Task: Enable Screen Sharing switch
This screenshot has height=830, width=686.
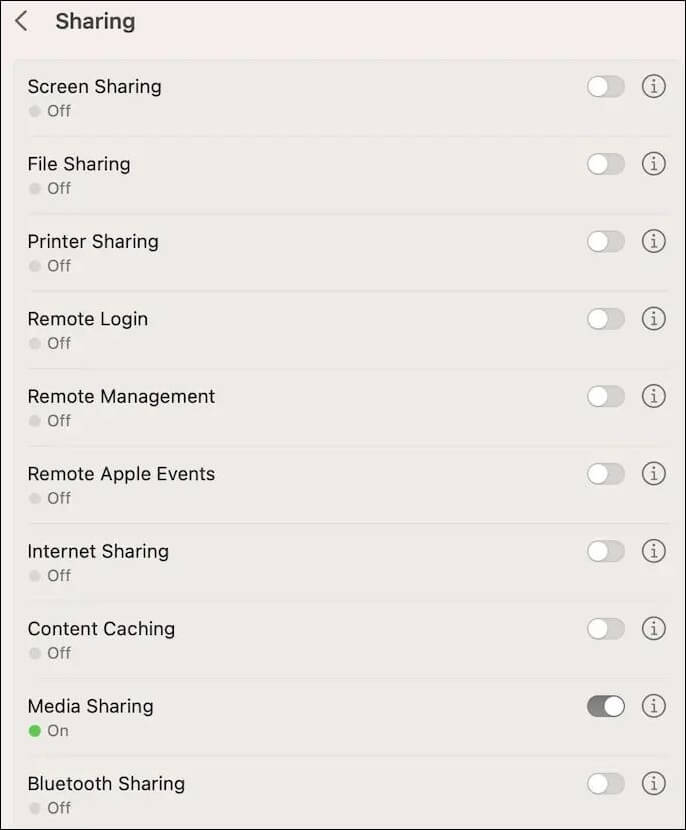Action: pyautogui.click(x=605, y=87)
